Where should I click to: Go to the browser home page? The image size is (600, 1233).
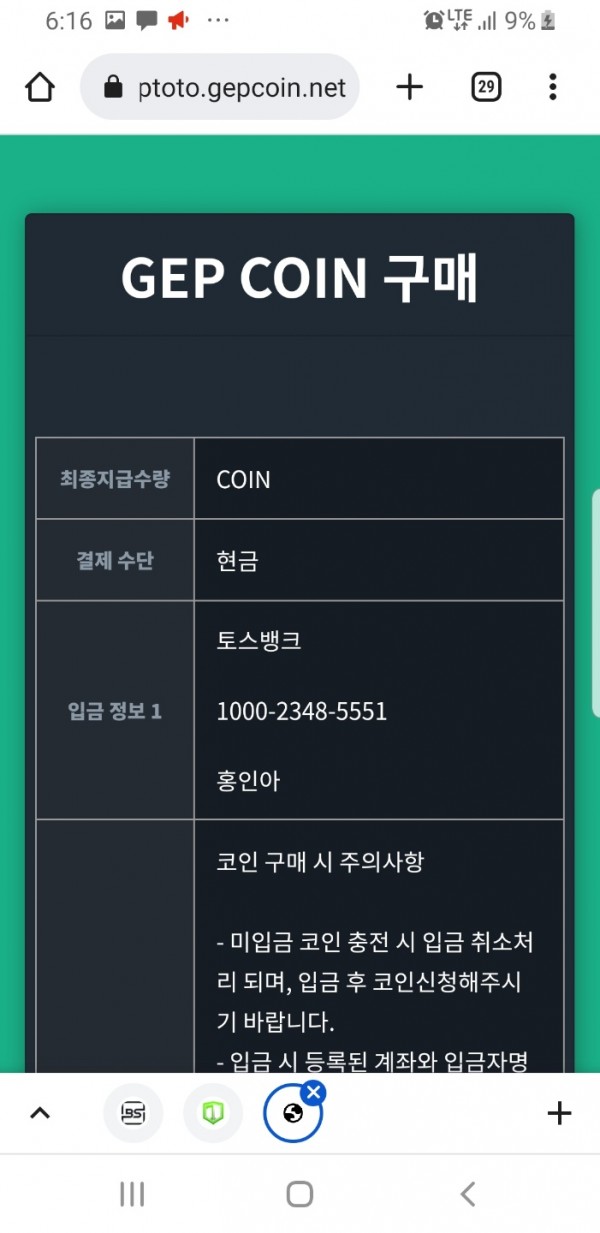pyautogui.click(x=40, y=87)
